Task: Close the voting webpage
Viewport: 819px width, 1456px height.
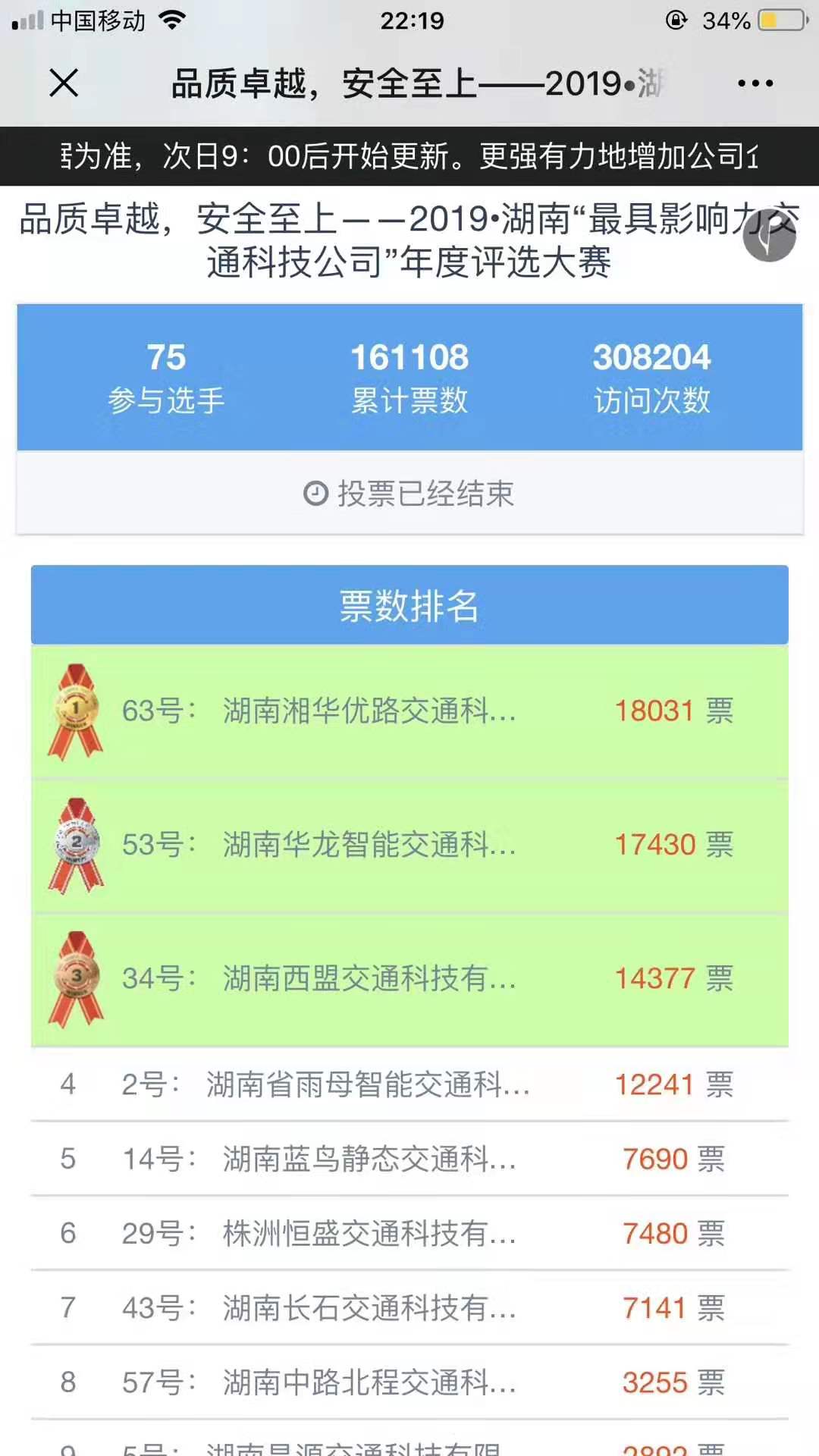Action: click(x=64, y=83)
